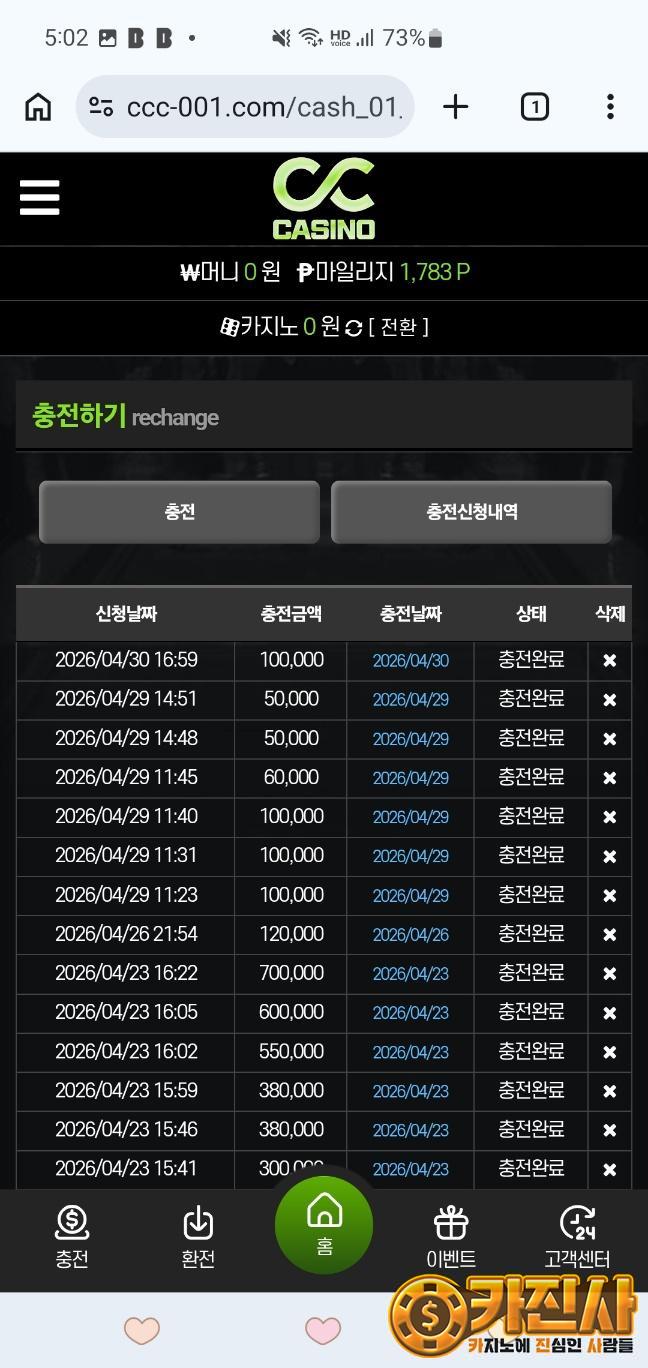The image size is (648, 1368).
Task: Refresh the 카지노 balance
Action: pyautogui.click(x=353, y=328)
